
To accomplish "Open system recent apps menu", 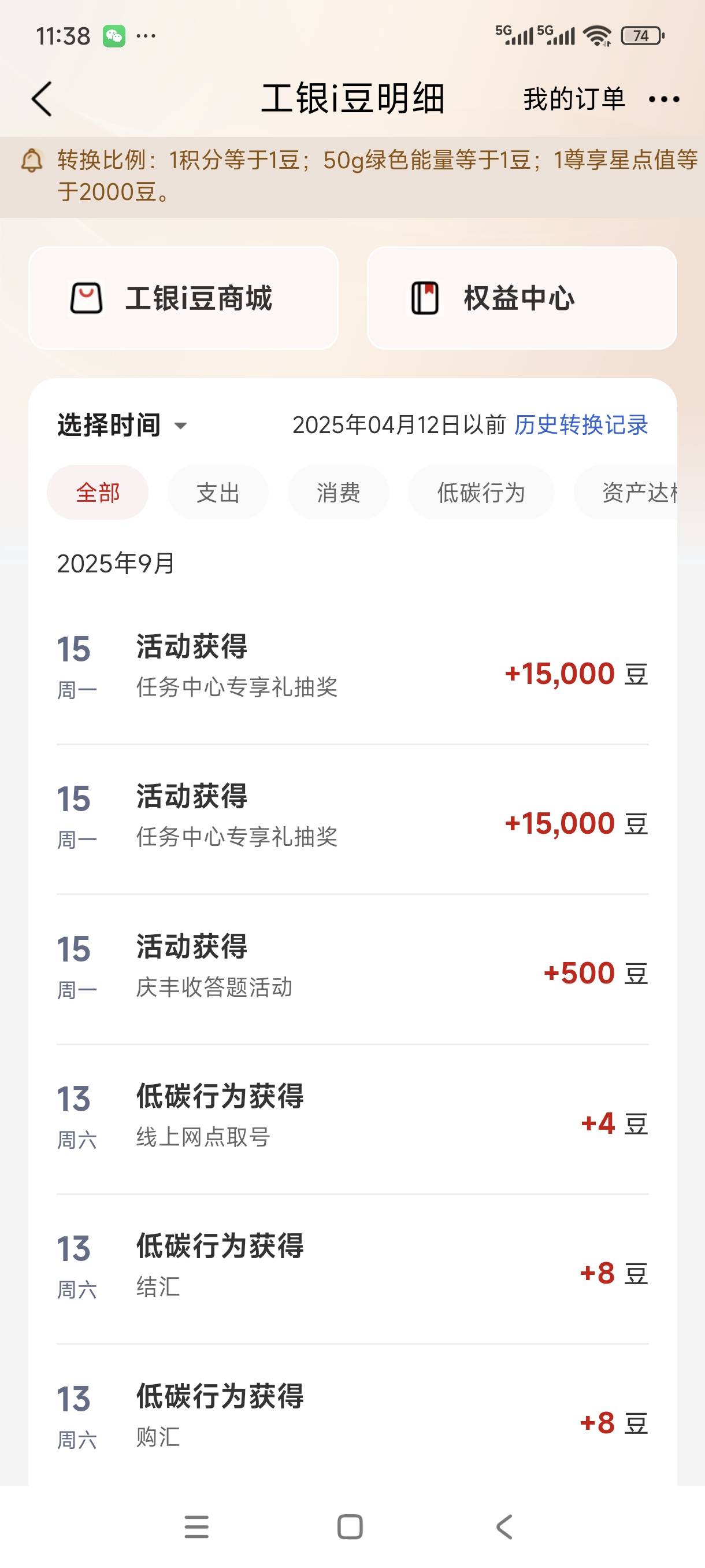I will point(196,1526).
